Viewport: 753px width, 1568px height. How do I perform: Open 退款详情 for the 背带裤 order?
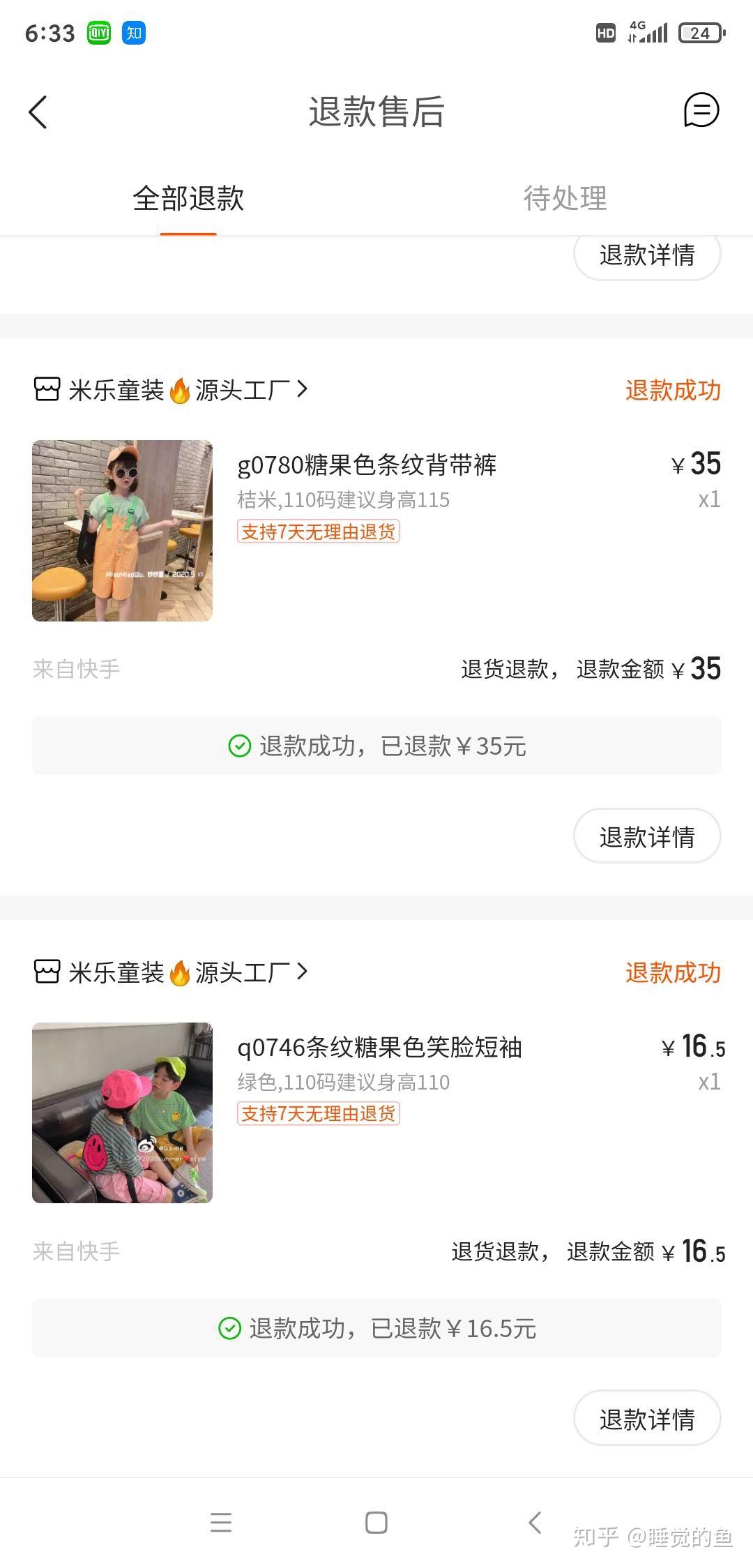[x=646, y=836]
